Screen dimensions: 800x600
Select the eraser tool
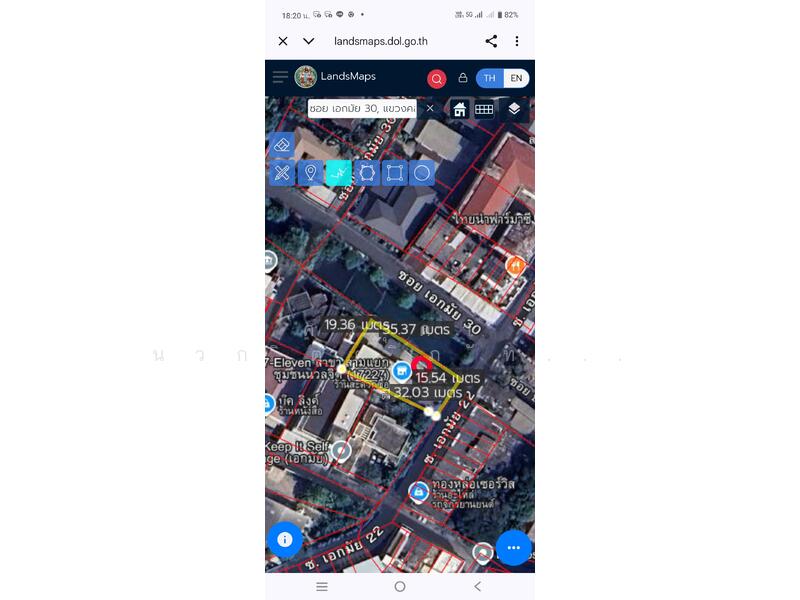pyautogui.click(x=282, y=145)
